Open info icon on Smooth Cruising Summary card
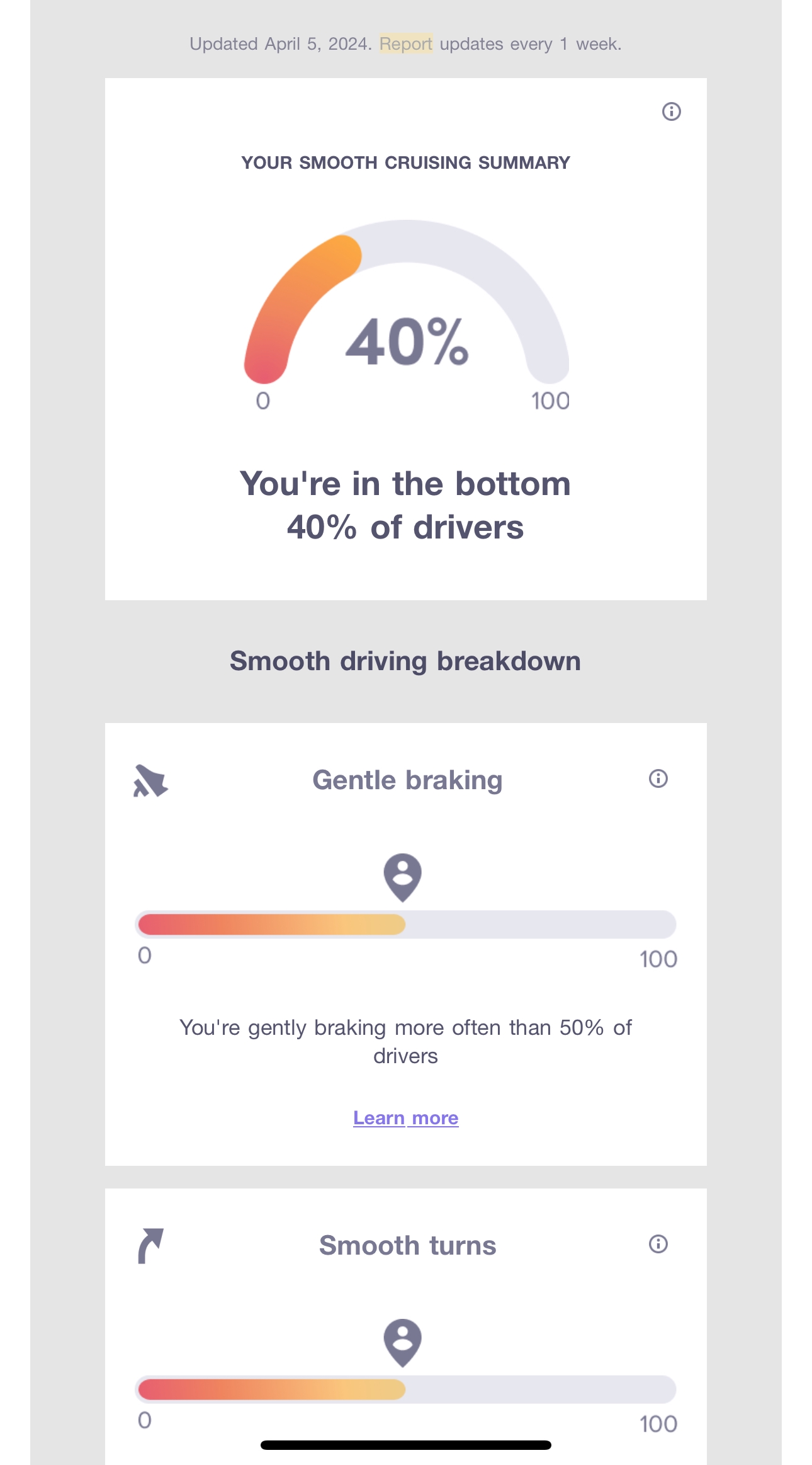This screenshot has width=812, height=1465. pos(671,111)
